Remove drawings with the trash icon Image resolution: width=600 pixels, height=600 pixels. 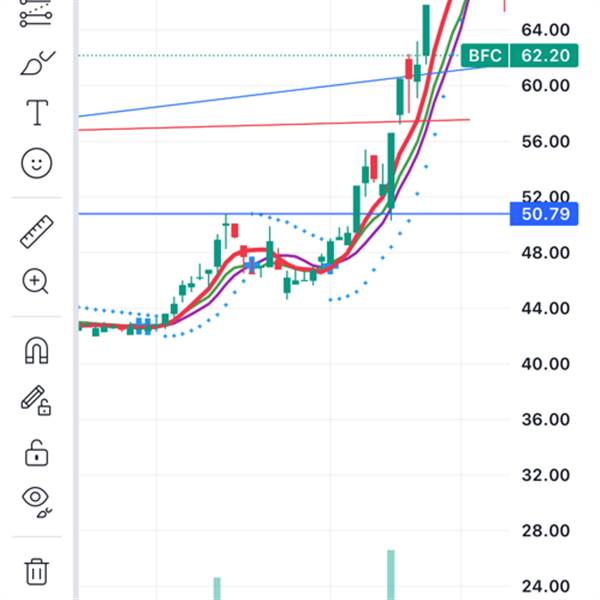point(37,571)
